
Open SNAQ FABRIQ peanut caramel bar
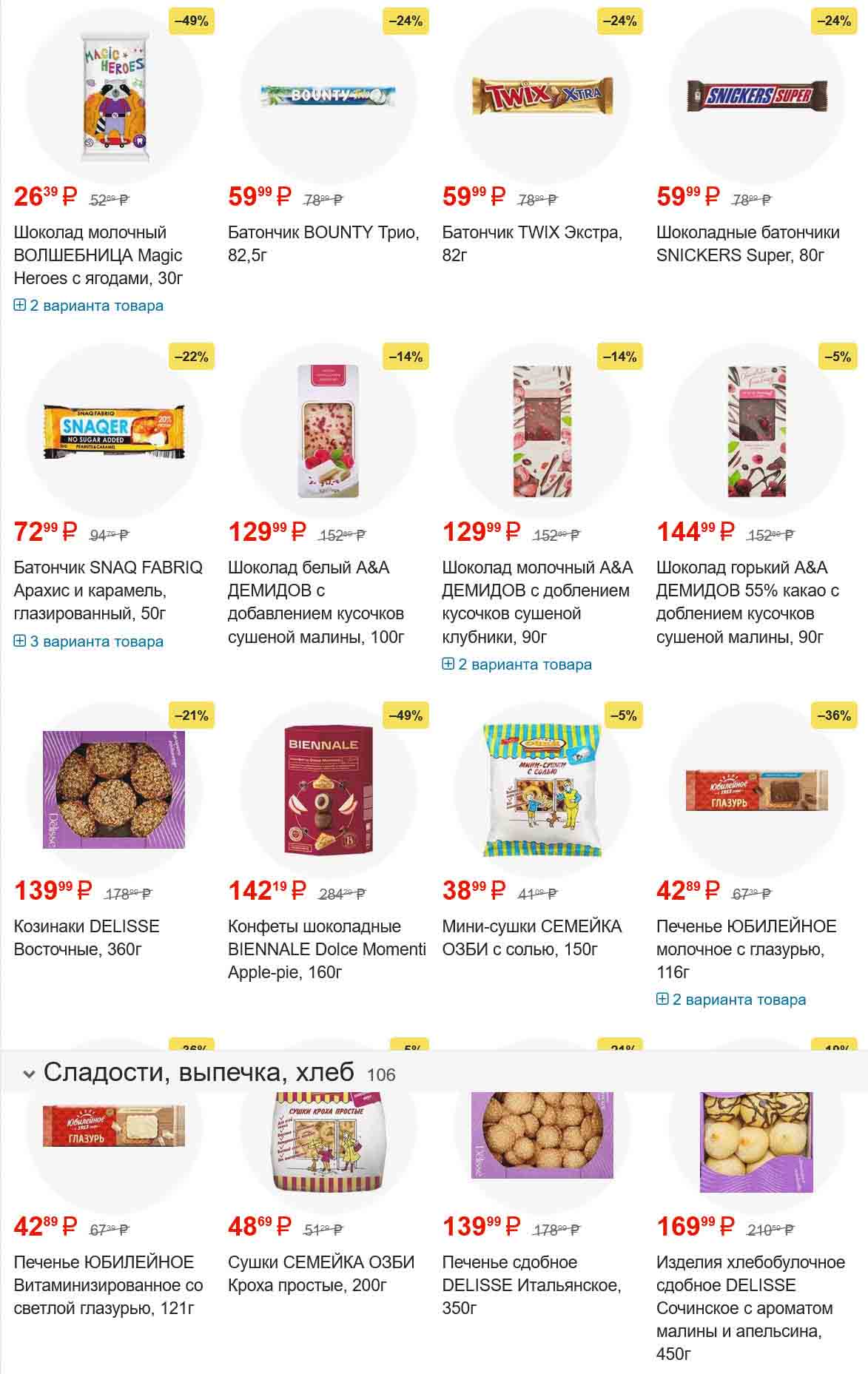point(107,590)
